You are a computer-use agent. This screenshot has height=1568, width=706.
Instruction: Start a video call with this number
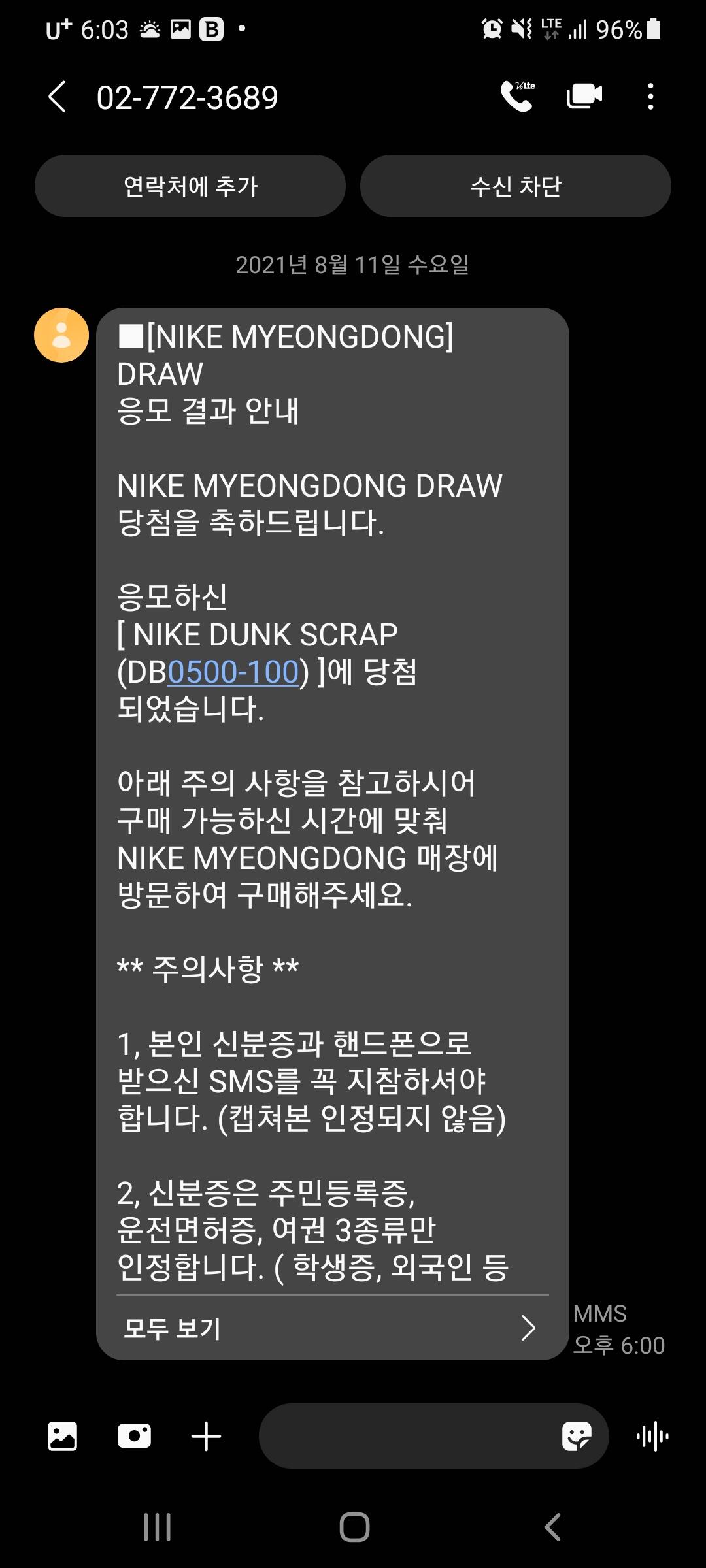pos(584,97)
